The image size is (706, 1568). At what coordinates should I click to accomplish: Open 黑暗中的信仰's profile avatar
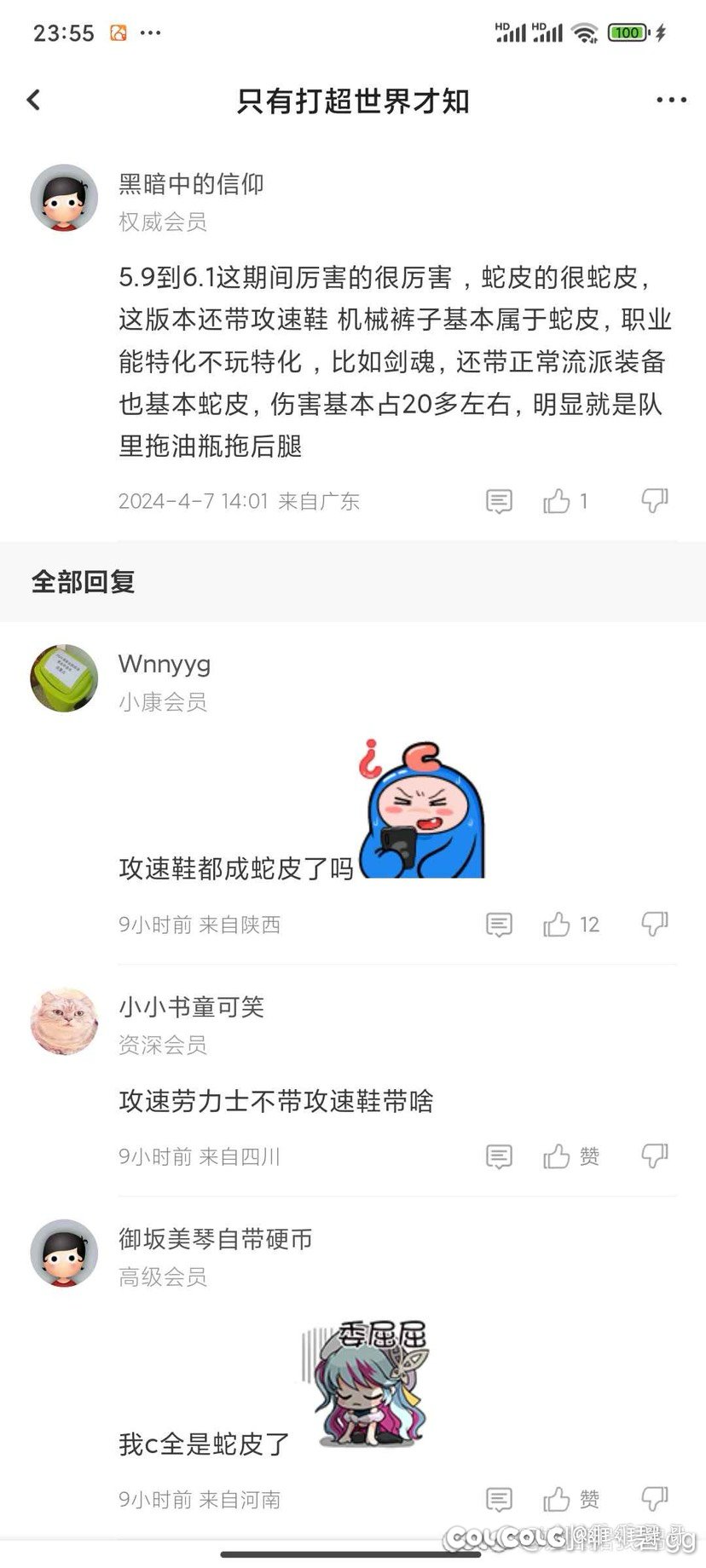click(x=64, y=198)
